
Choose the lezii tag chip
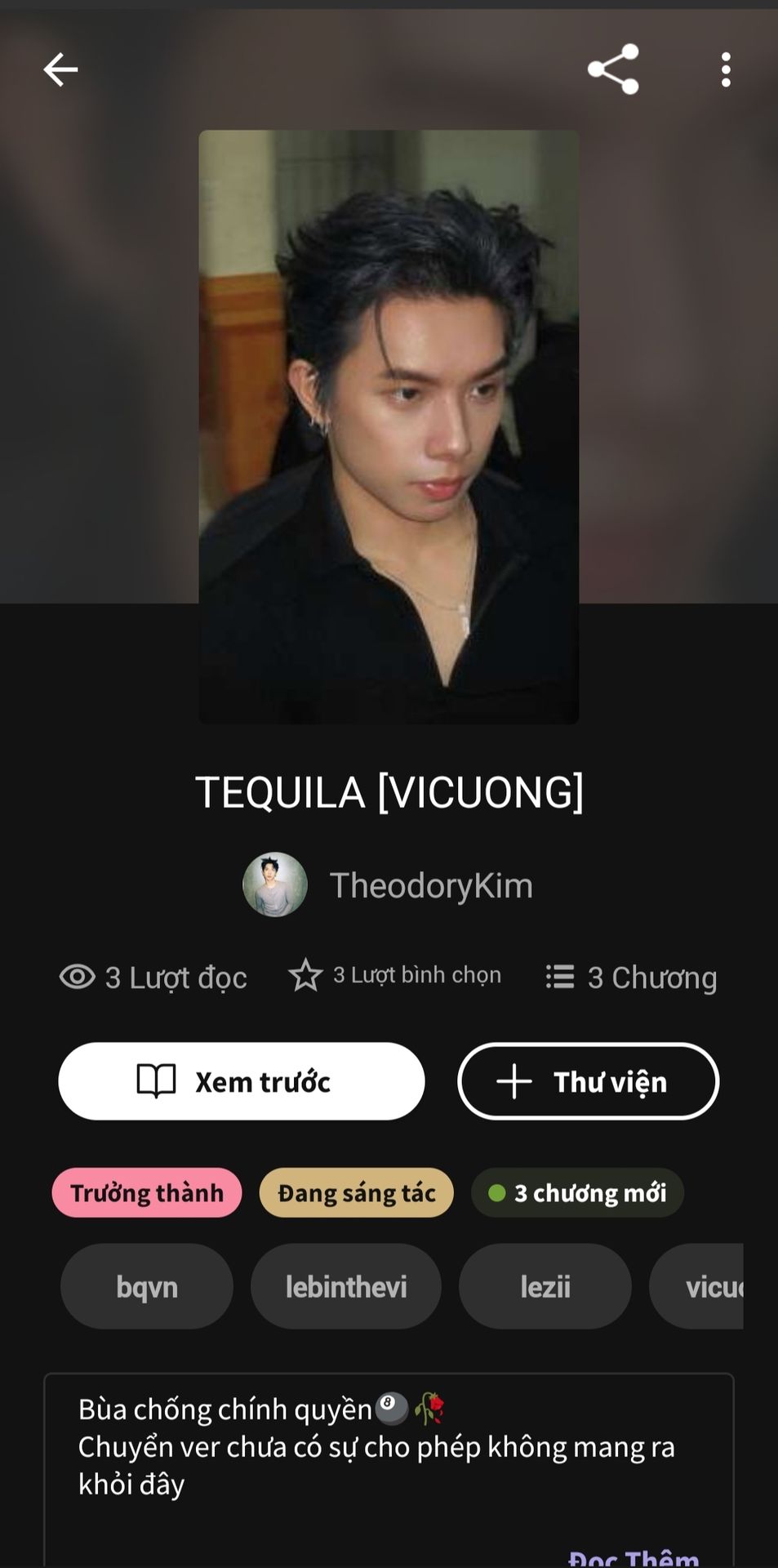pos(545,1287)
